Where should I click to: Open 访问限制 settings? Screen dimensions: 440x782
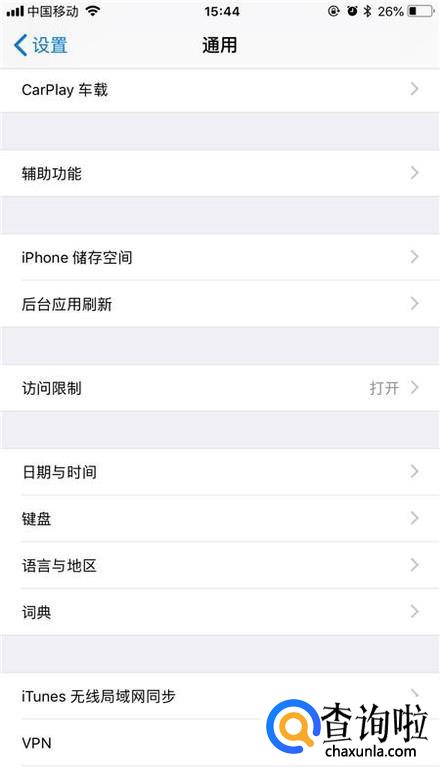pyautogui.click(x=220, y=388)
